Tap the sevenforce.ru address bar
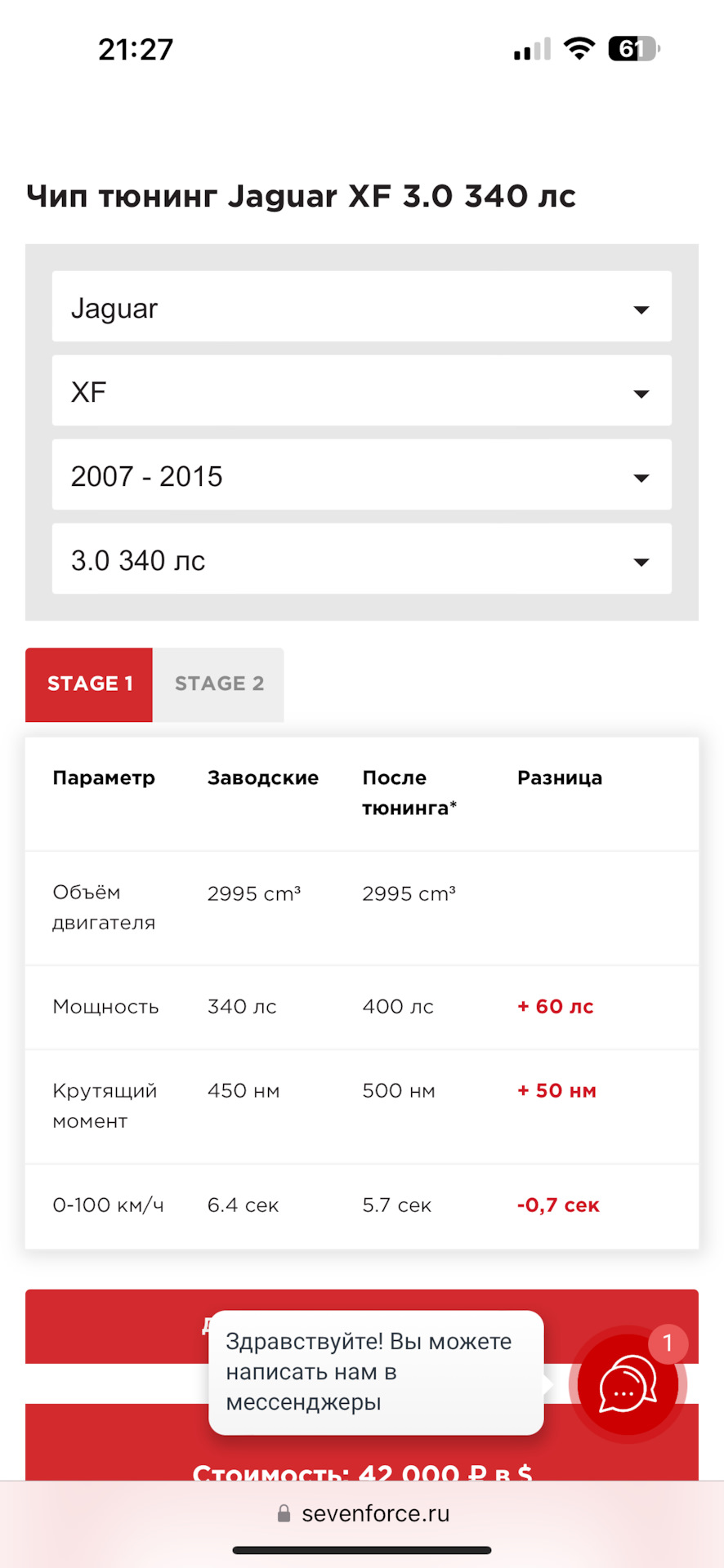 tap(363, 1513)
